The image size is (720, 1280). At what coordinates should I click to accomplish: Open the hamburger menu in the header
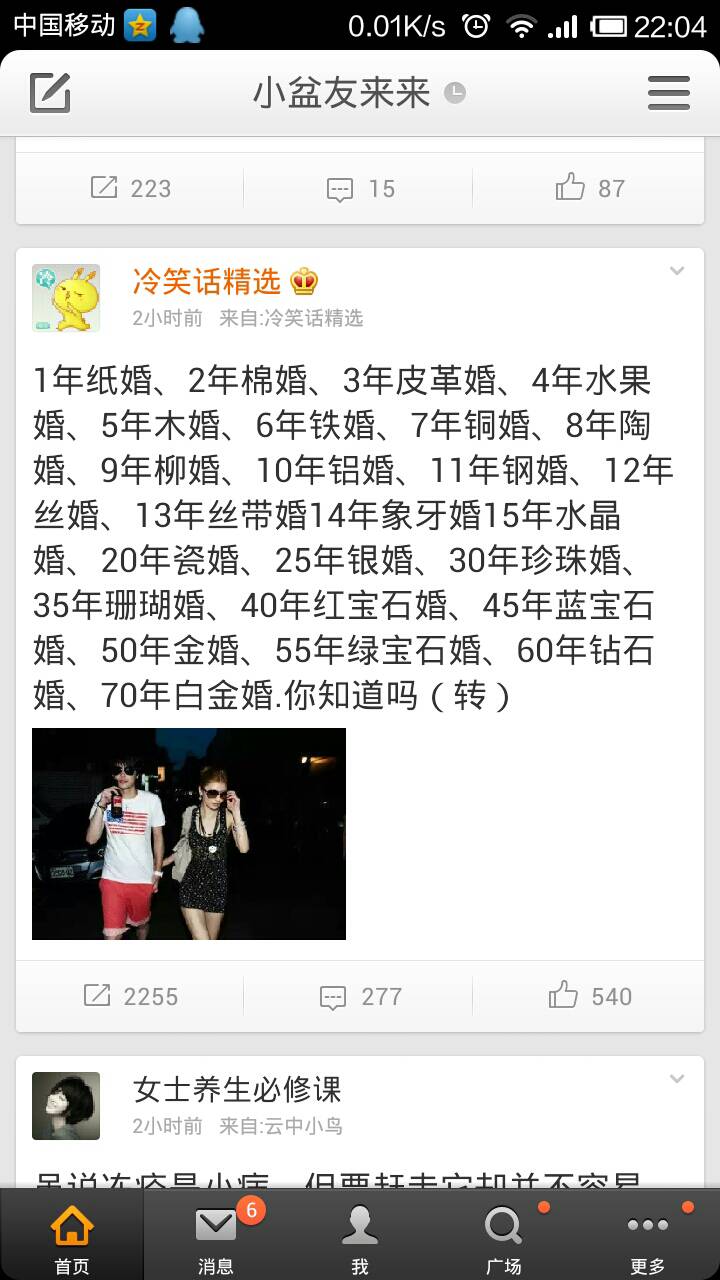click(x=668, y=93)
